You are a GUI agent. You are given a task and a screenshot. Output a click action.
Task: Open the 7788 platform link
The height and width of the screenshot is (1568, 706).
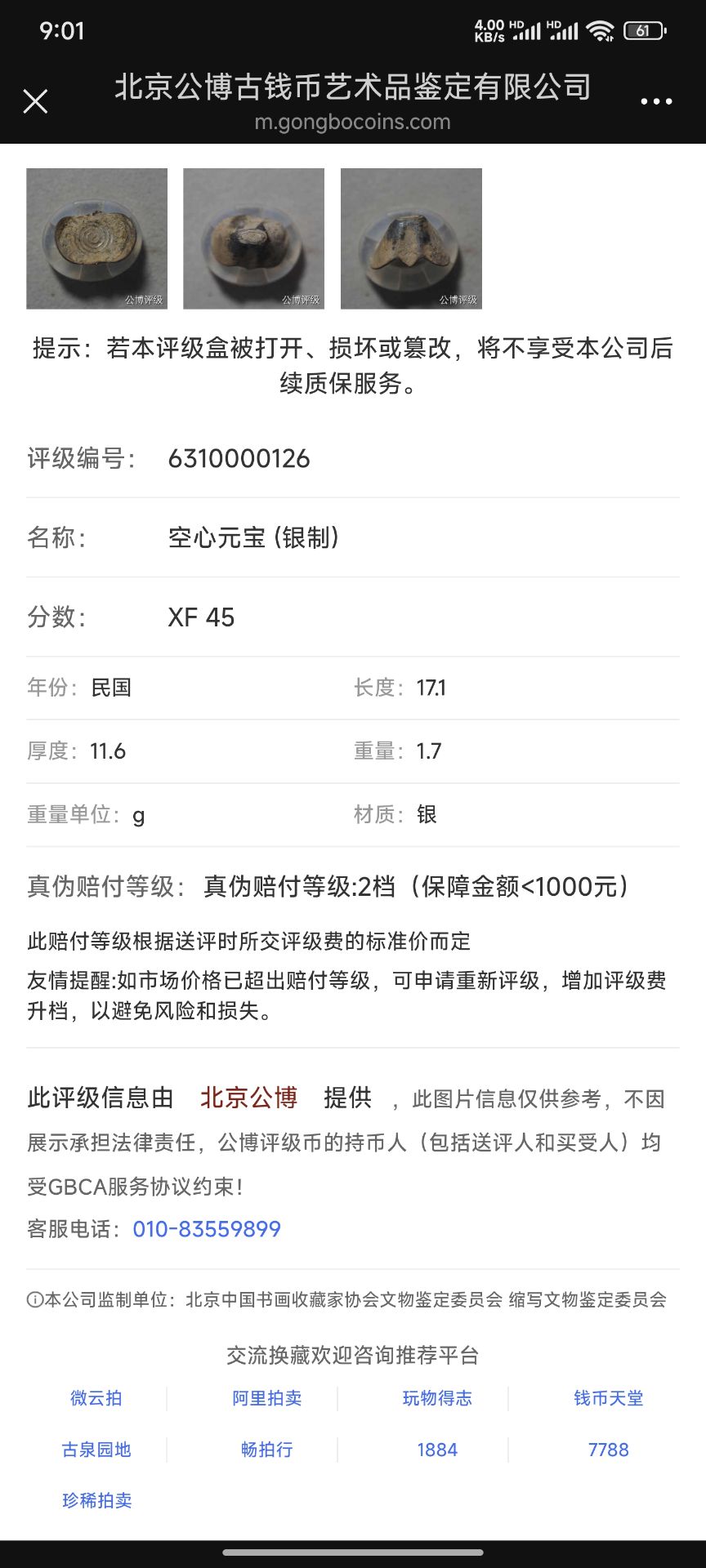click(x=608, y=1450)
